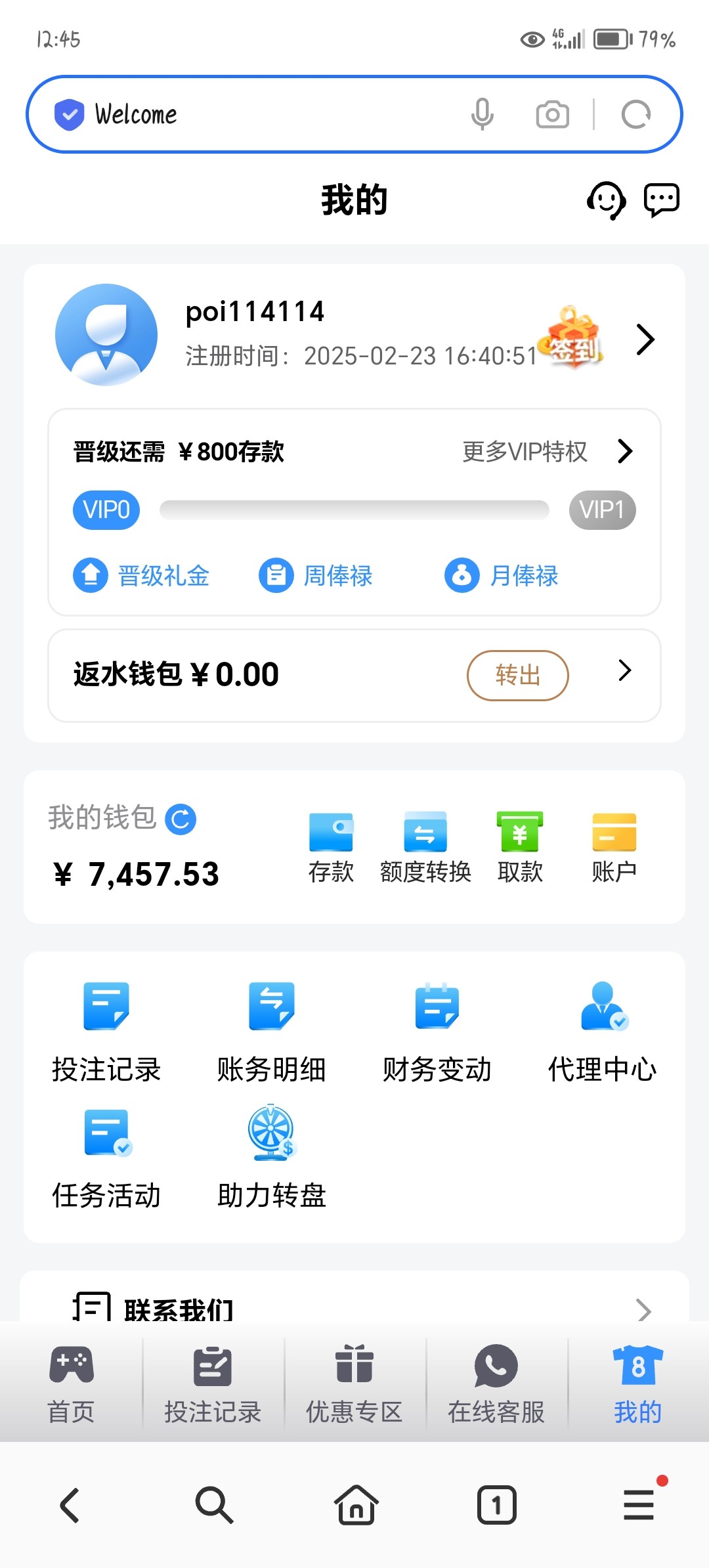
Task: Open profile details via the arrow next to poi114114
Action: pyautogui.click(x=645, y=340)
